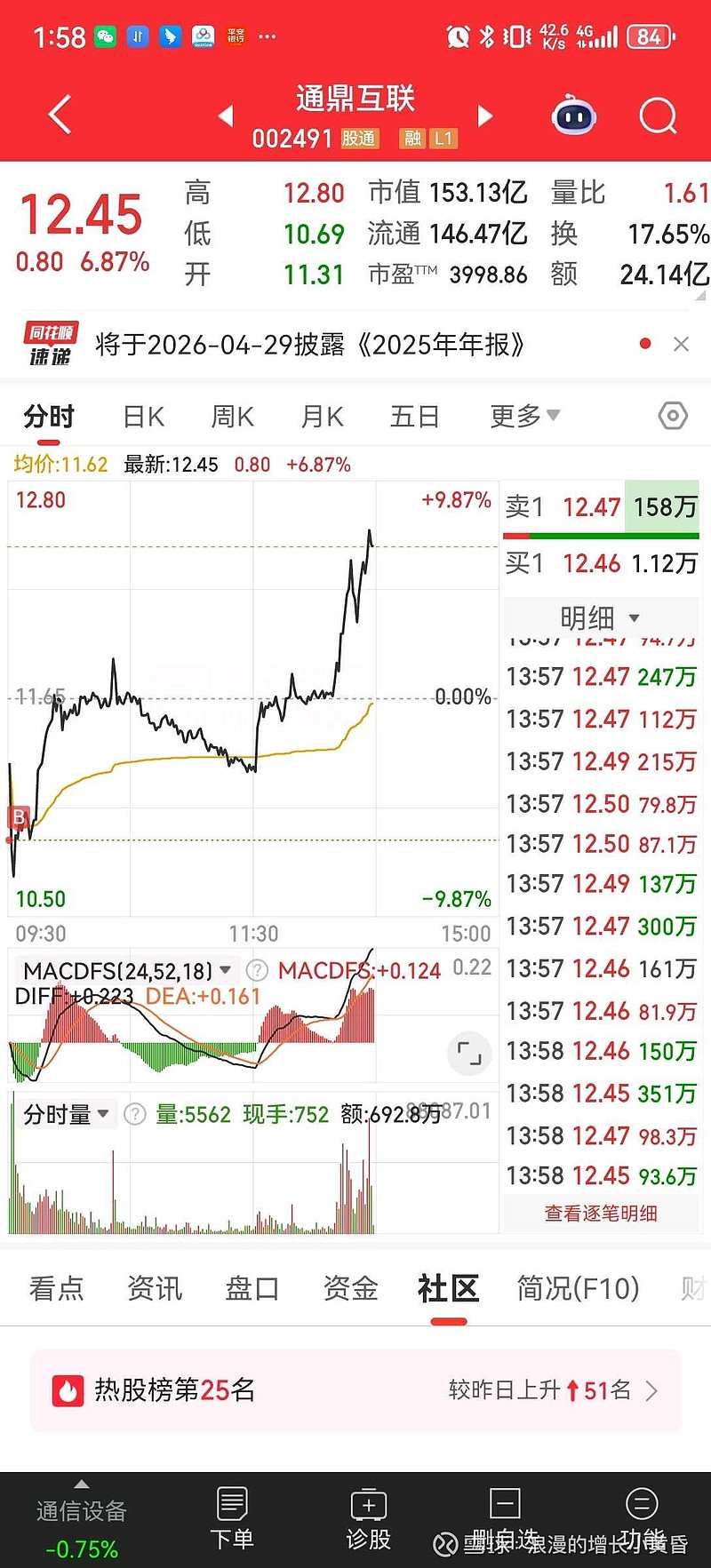This screenshot has height=1568, width=711.
Task: Expand the MACD panel fullscreen icon
Action: tap(468, 1054)
